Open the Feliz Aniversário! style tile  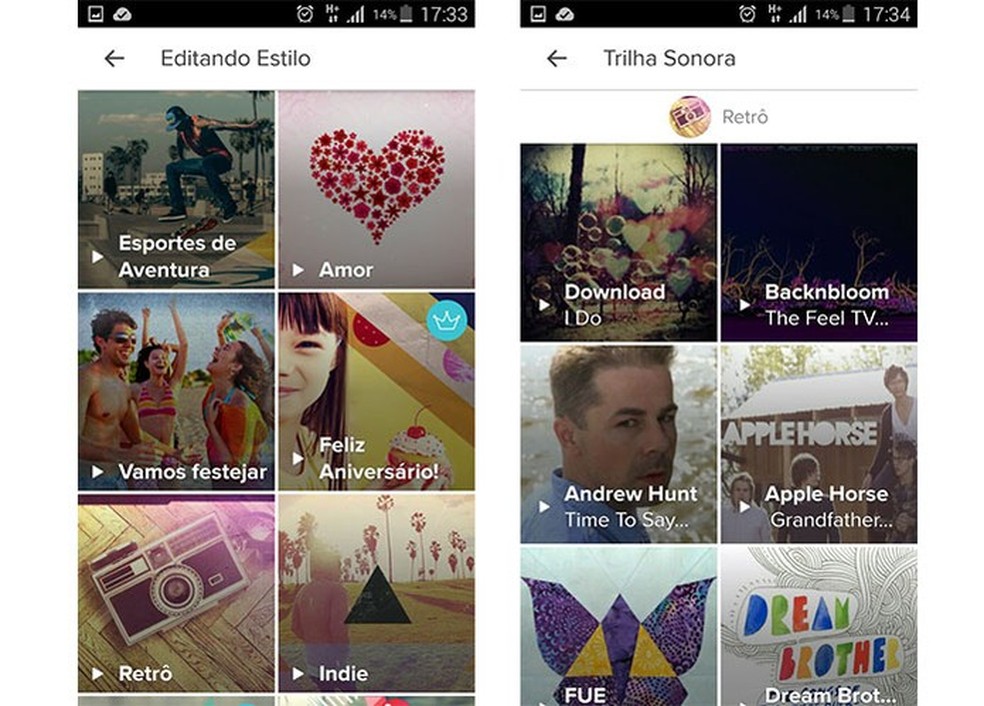(x=376, y=391)
